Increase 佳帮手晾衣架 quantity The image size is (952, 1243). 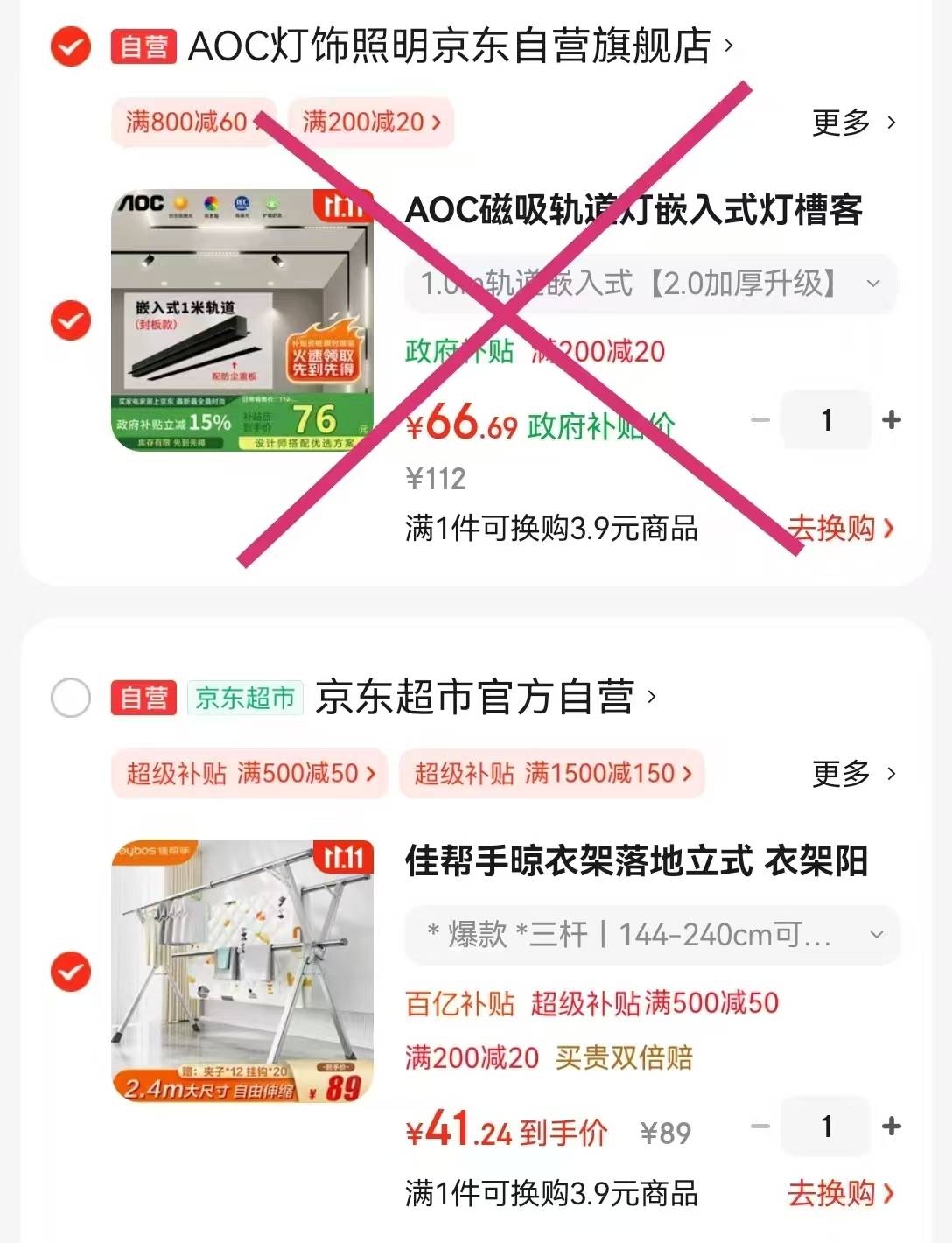pos(892,1127)
